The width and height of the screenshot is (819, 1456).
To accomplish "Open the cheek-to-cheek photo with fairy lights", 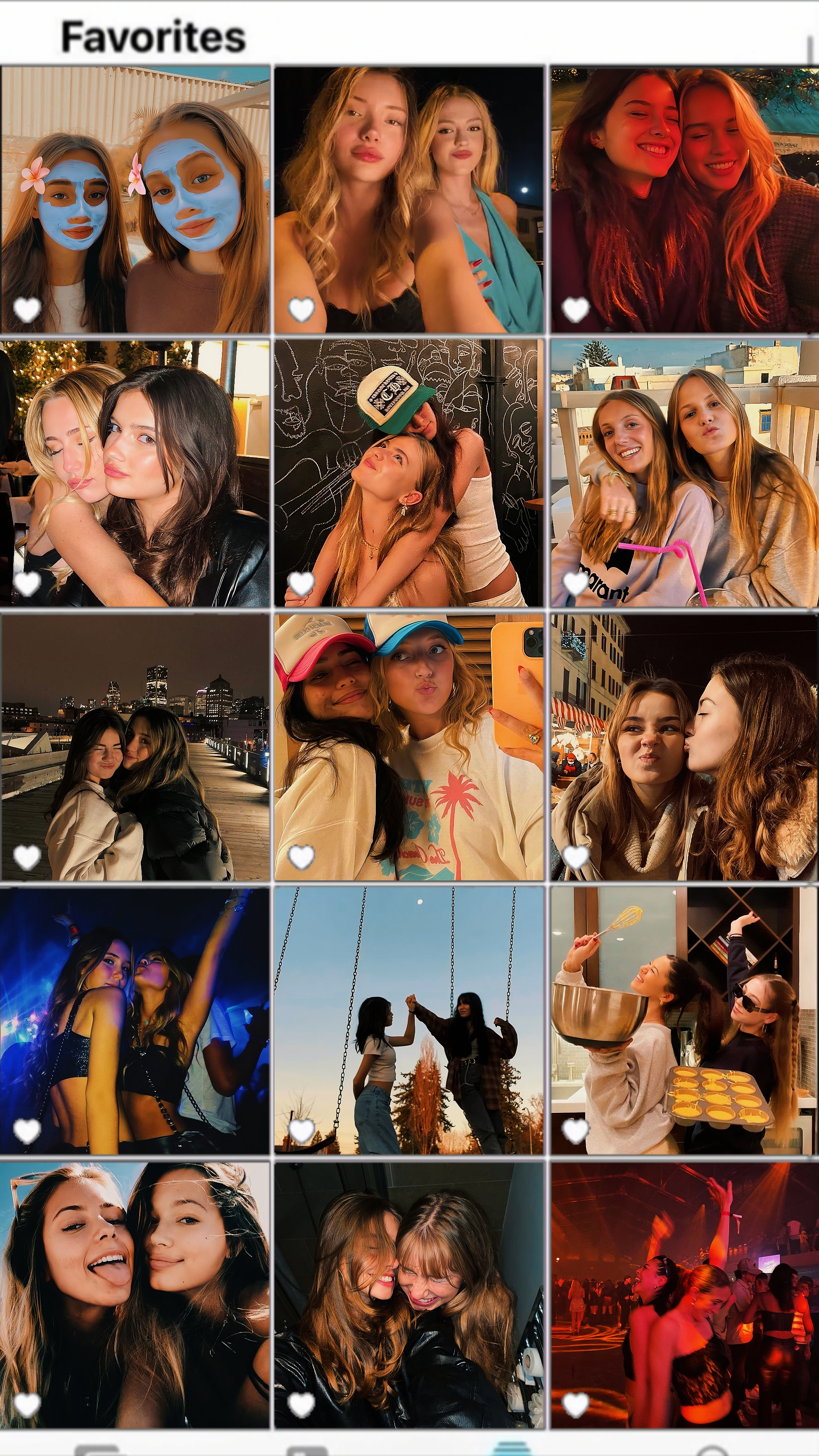I will pos(135,473).
